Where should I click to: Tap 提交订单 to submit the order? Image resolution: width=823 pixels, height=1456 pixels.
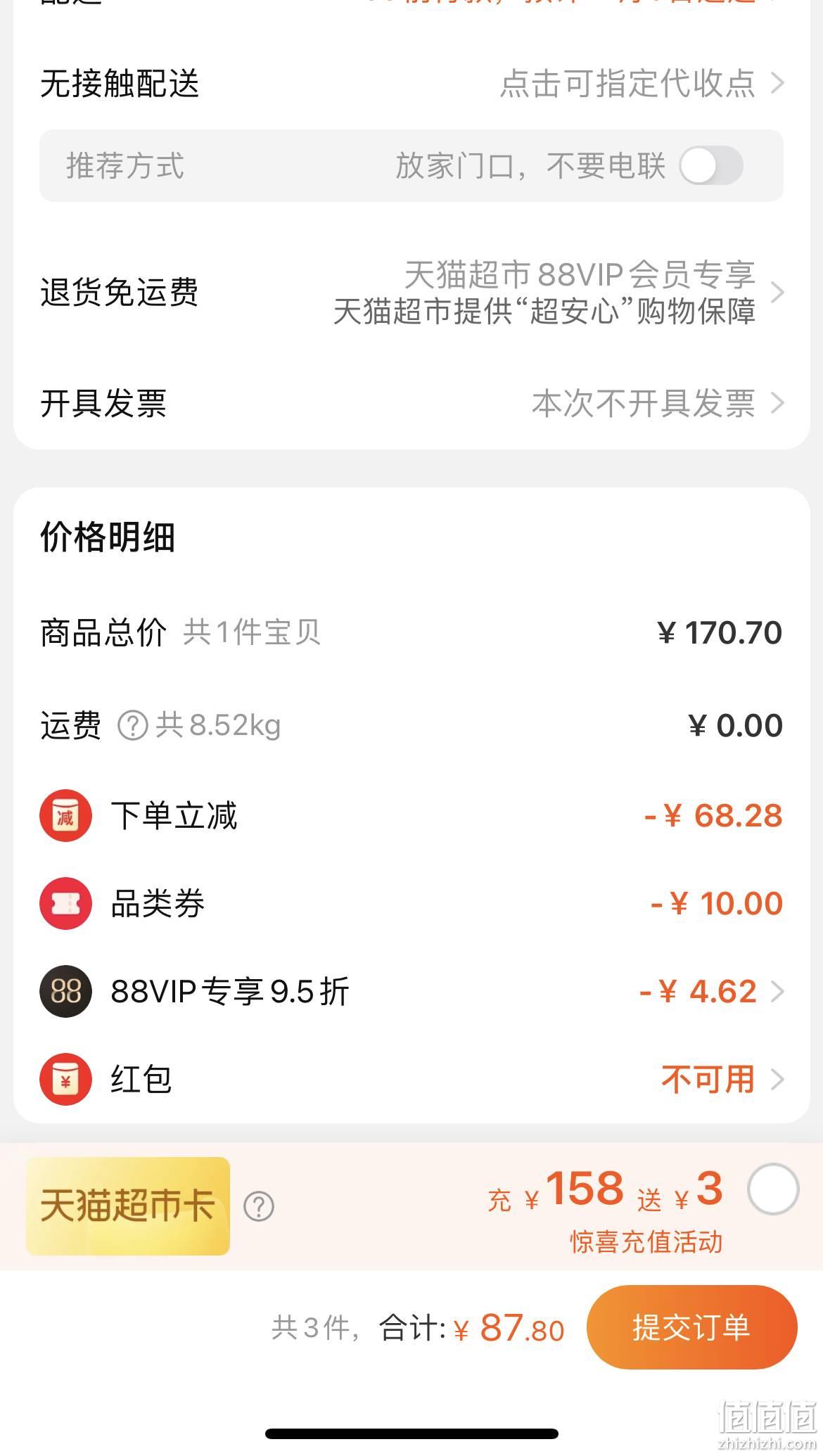(x=692, y=1327)
